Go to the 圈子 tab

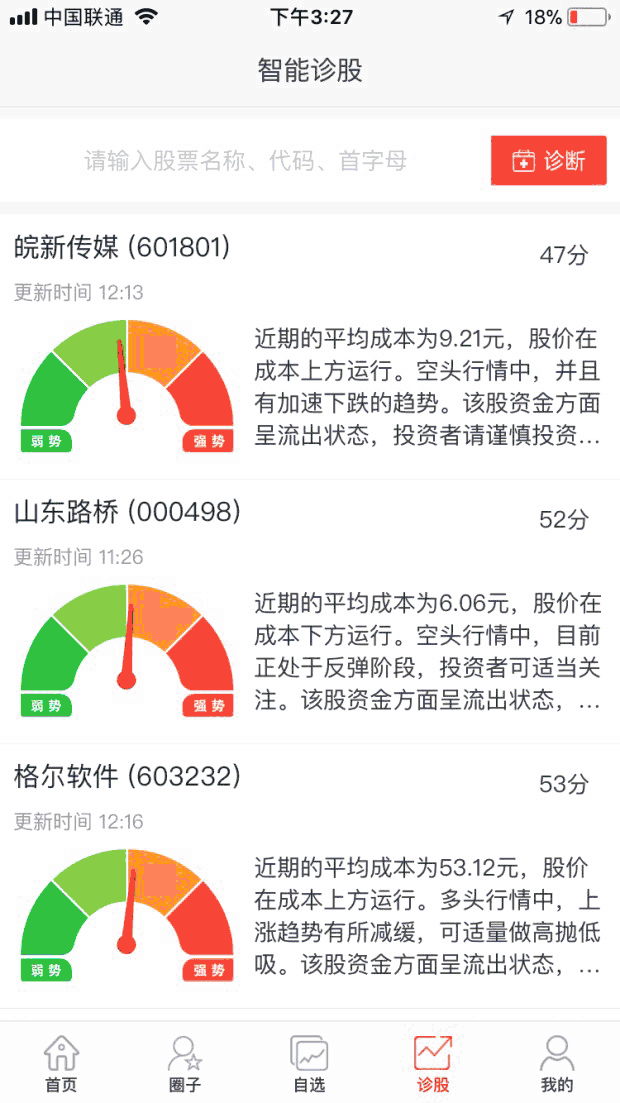185,1063
